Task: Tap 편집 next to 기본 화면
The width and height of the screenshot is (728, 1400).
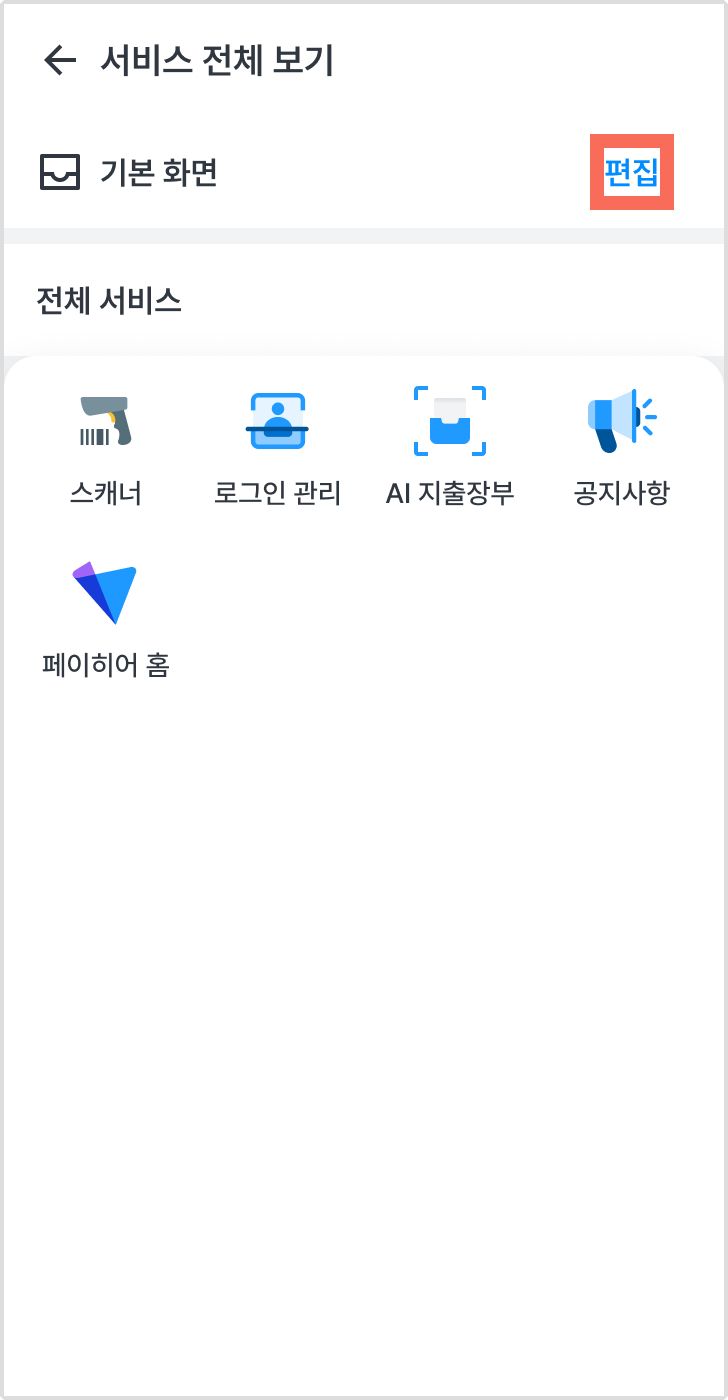Action: [631, 172]
